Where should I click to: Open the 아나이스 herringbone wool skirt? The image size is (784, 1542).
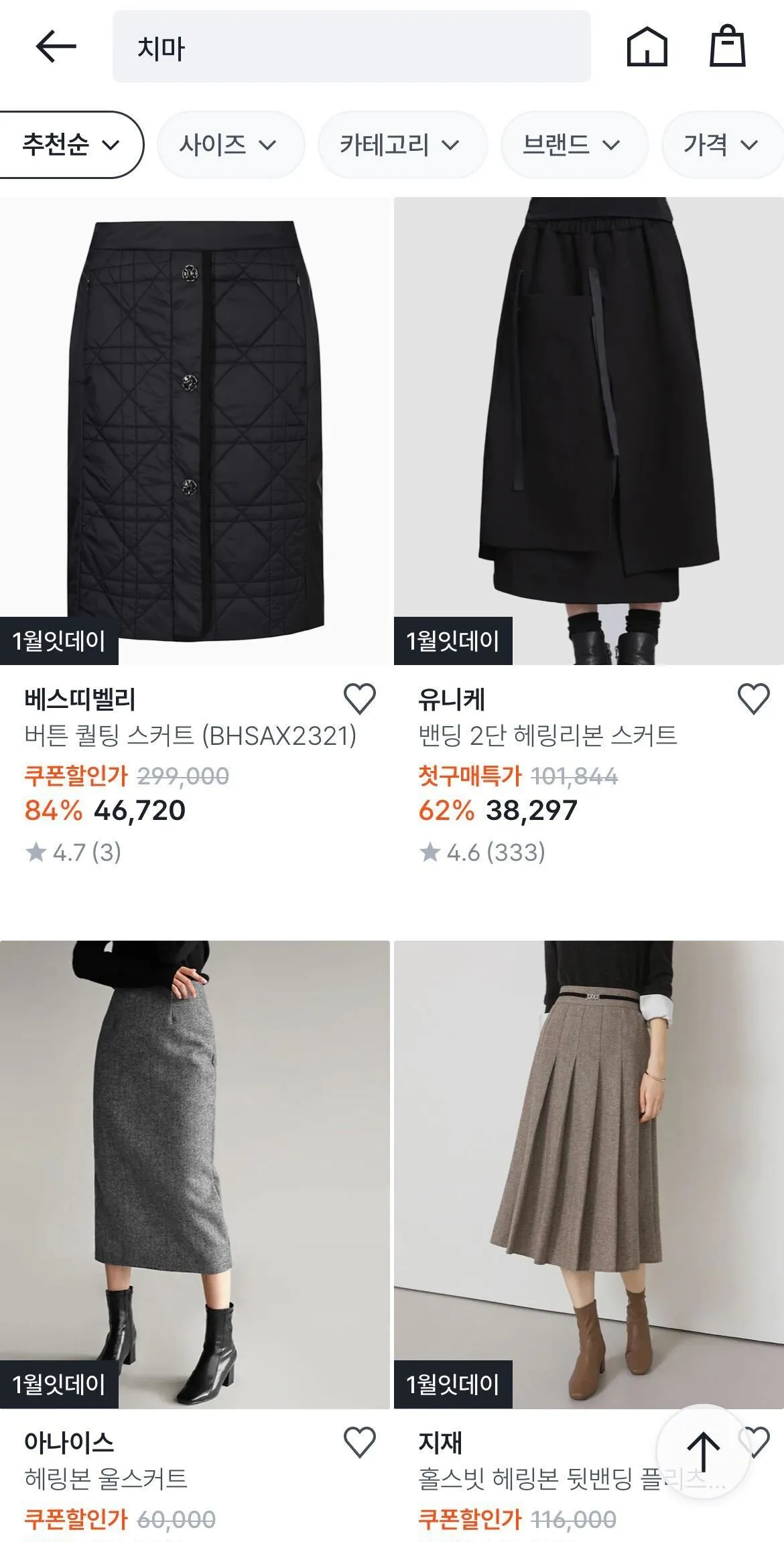click(194, 1173)
